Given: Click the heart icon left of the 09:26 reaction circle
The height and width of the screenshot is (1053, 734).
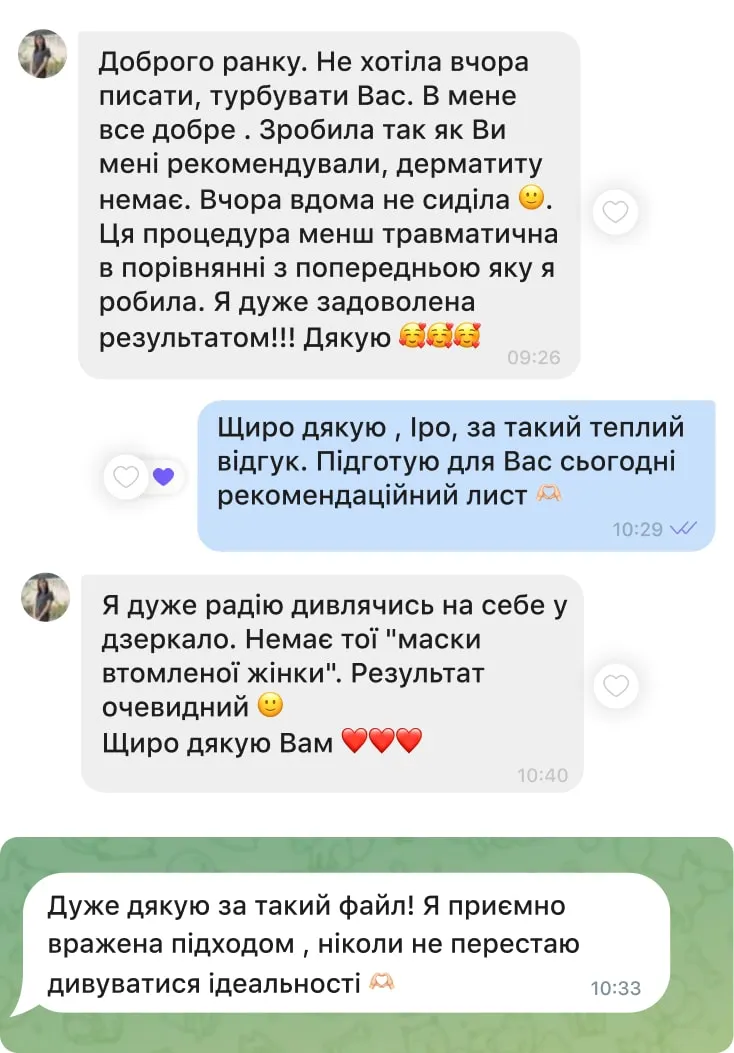Looking at the screenshot, I should click(x=614, y=212).
